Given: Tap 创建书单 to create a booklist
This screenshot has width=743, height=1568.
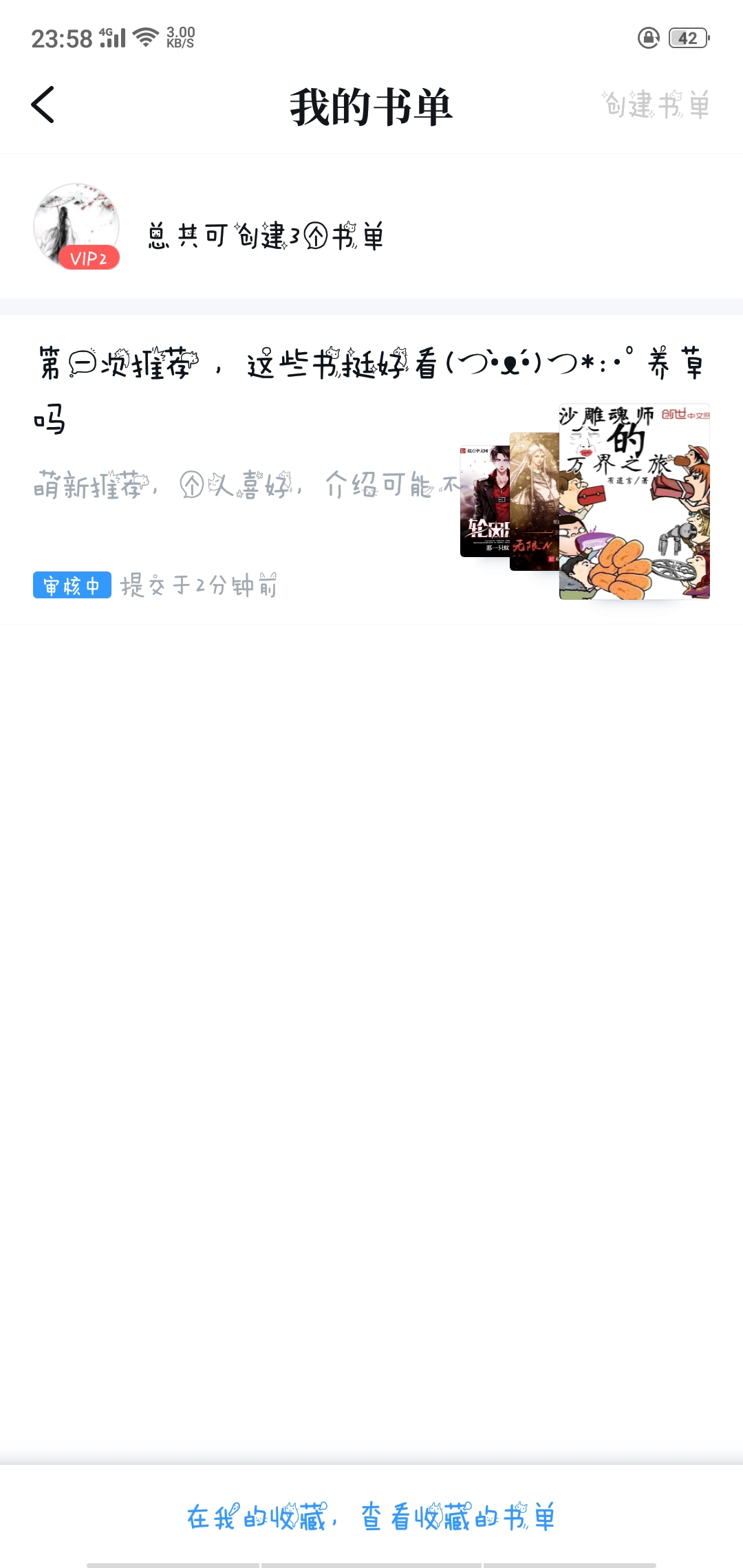Looking at the screenshot, I should [656, 105].
